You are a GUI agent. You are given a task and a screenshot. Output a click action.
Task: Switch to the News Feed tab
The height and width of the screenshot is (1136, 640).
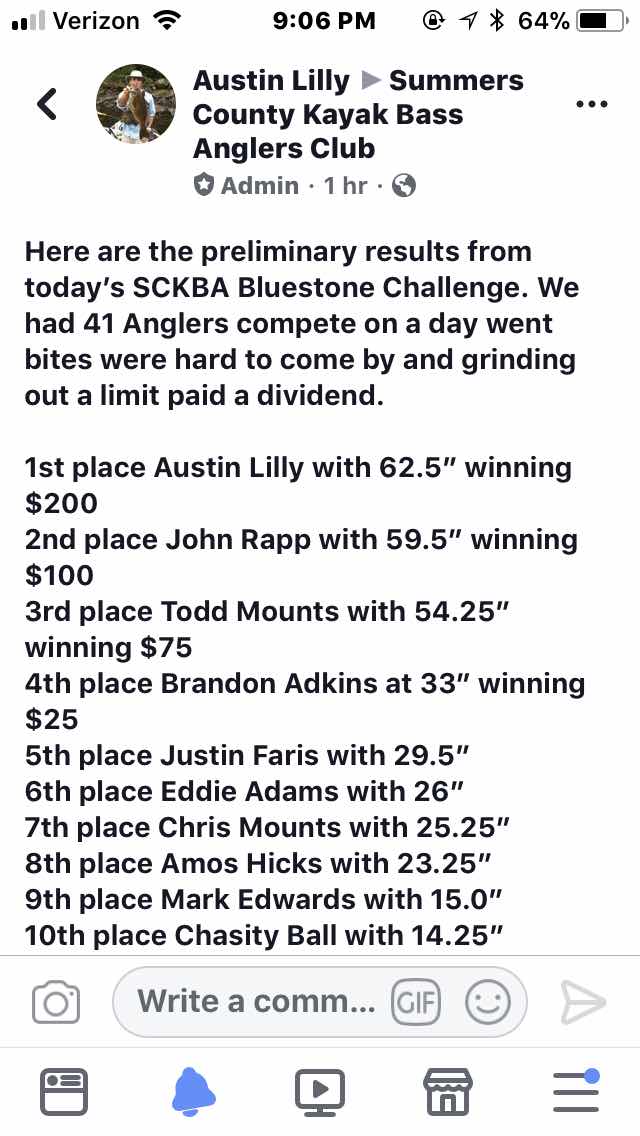point(64,1091)
